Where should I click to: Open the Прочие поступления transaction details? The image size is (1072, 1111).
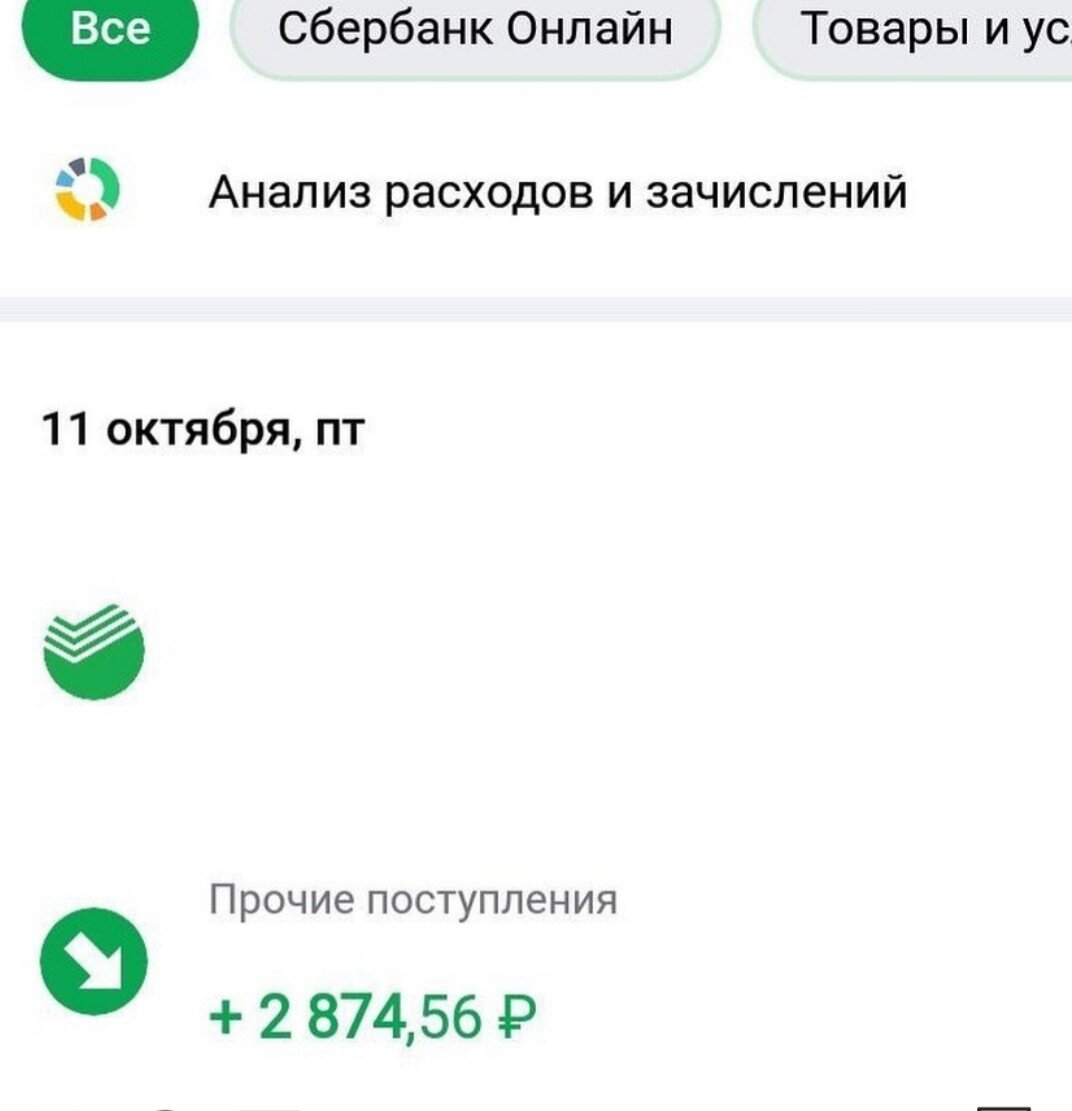click(x=413, y=898)
